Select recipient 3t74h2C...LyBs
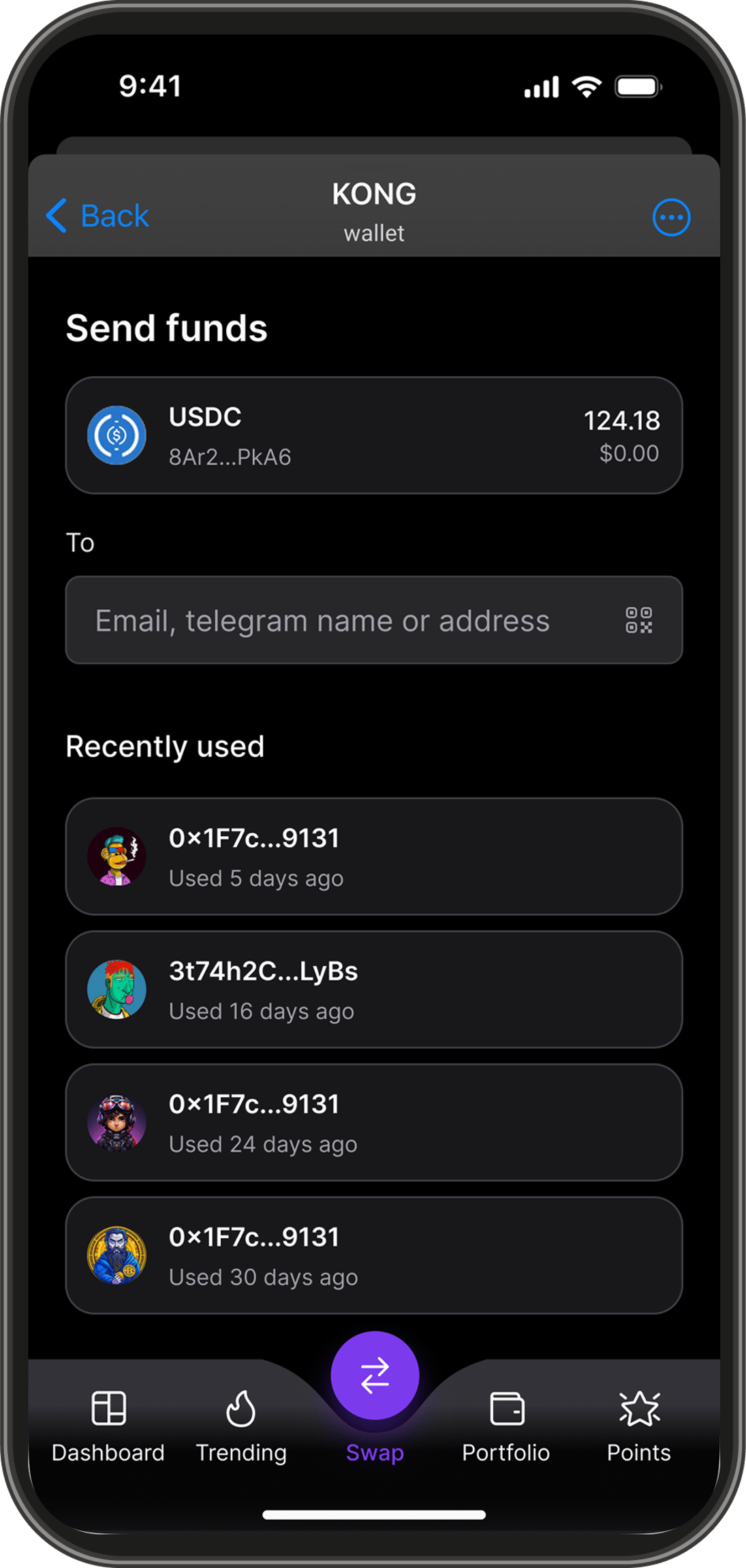 373,989
